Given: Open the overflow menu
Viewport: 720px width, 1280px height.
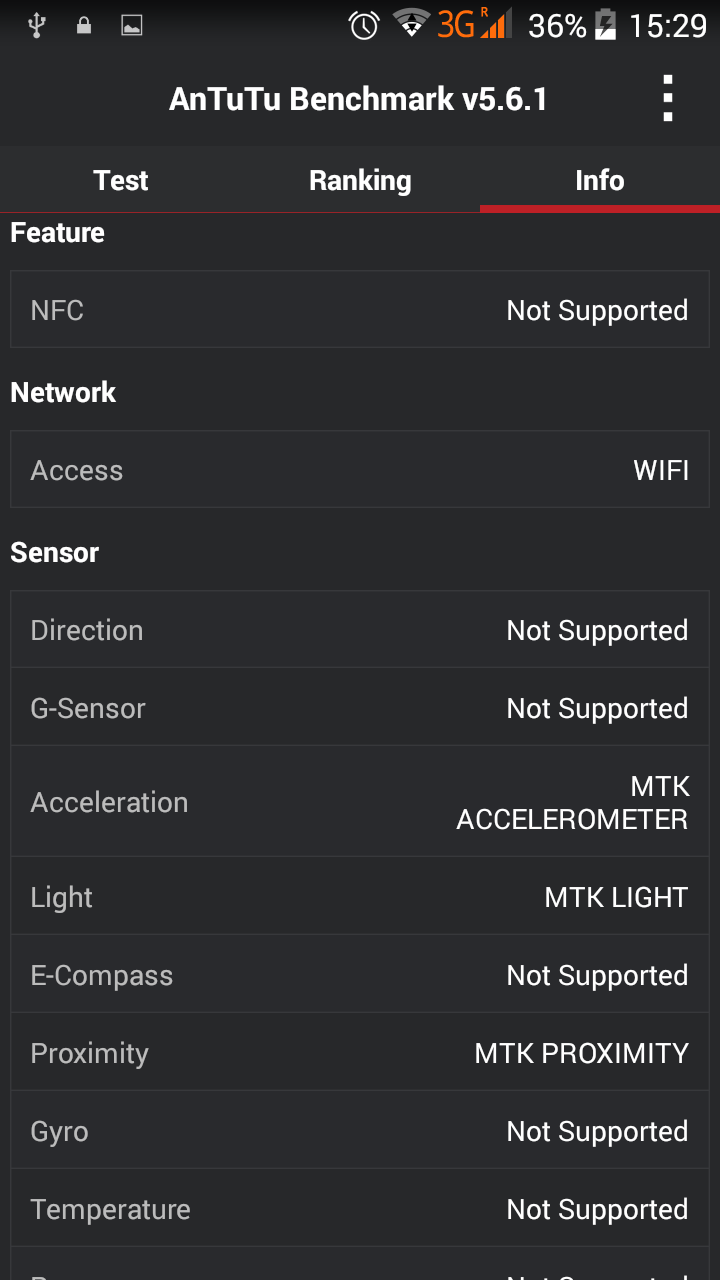Looking at the screenshot, I should [x=667, y=99].
